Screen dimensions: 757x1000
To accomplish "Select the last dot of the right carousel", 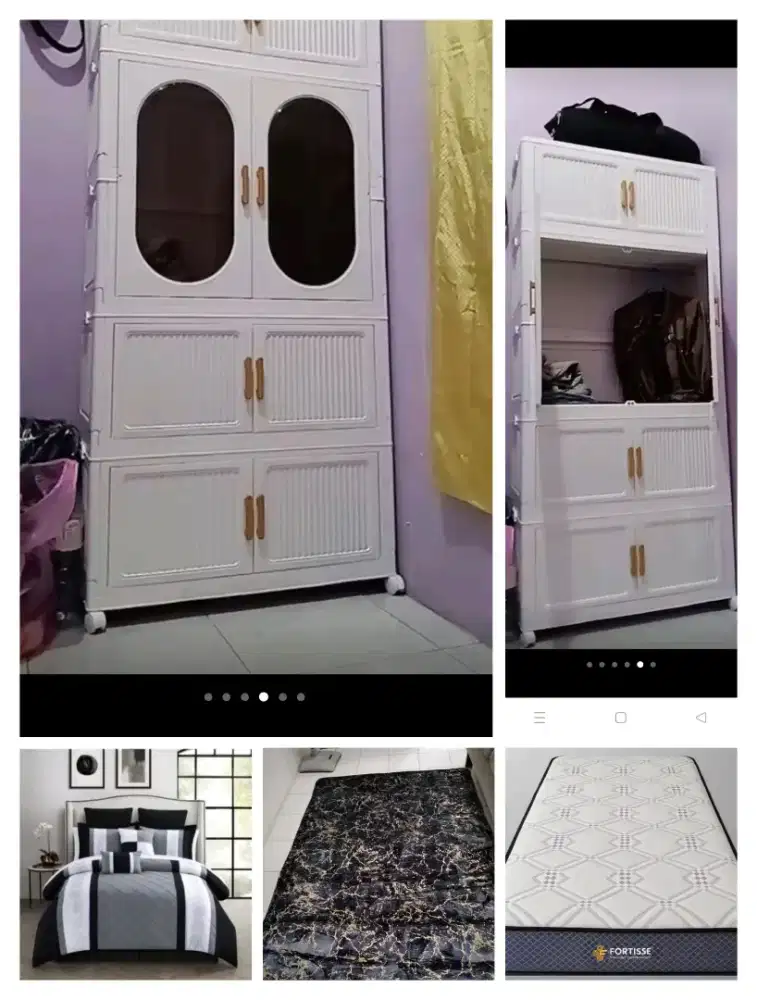I will click(653, 664).
